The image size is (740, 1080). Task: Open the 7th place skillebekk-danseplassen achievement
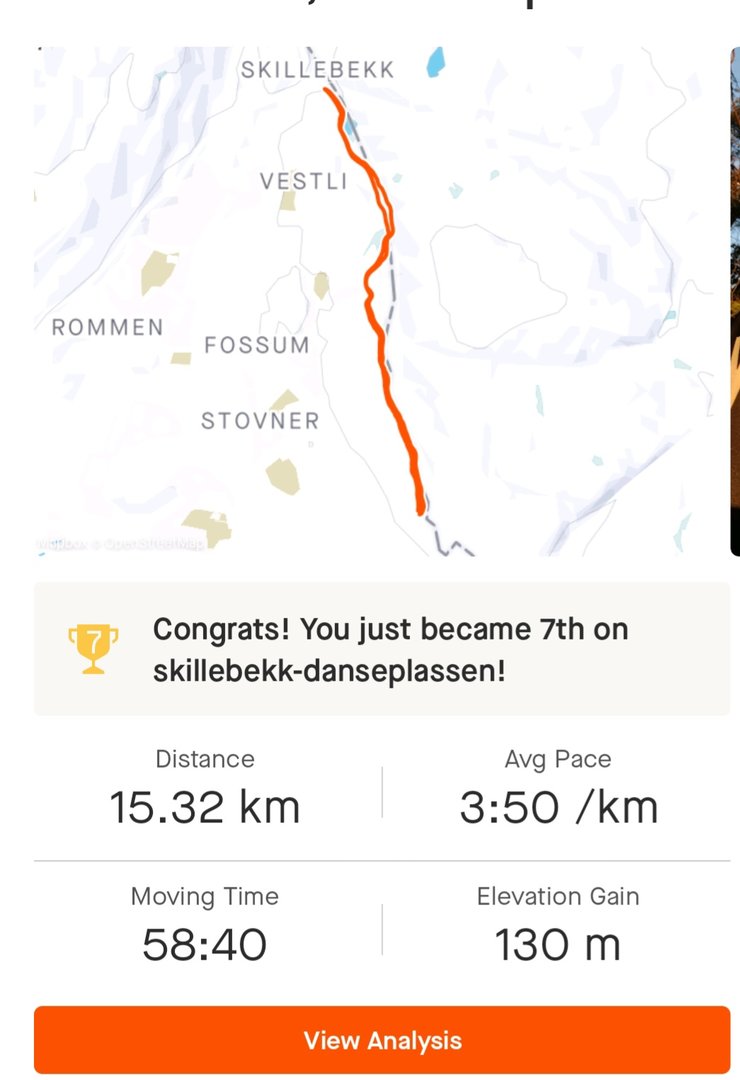click(382, 650)
